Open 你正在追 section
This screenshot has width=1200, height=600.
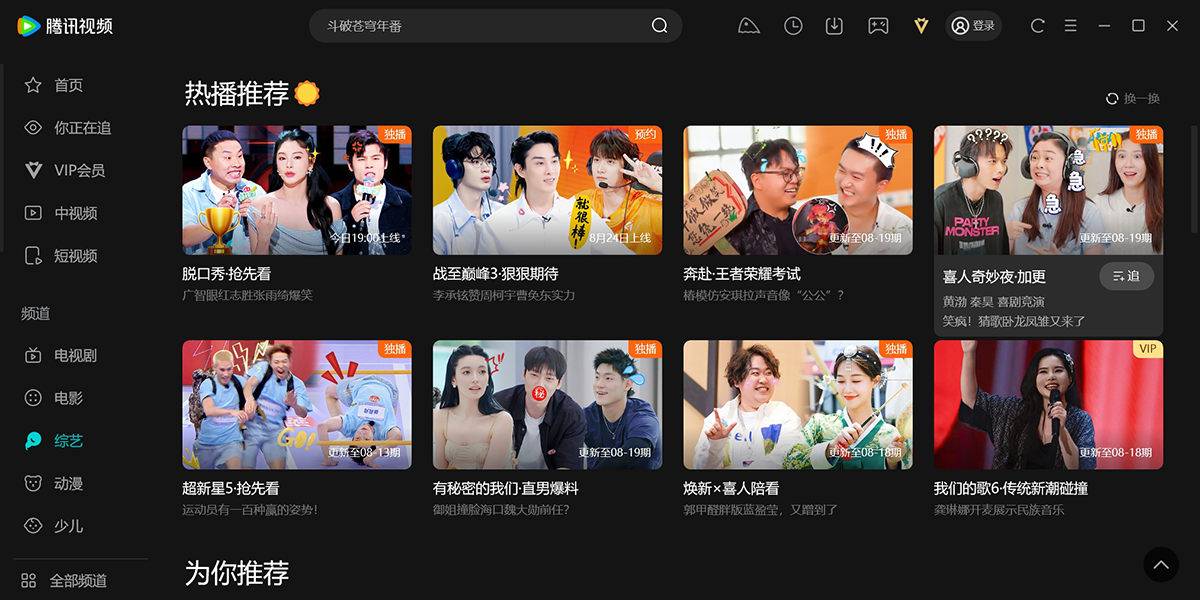[x=82, y=128]
